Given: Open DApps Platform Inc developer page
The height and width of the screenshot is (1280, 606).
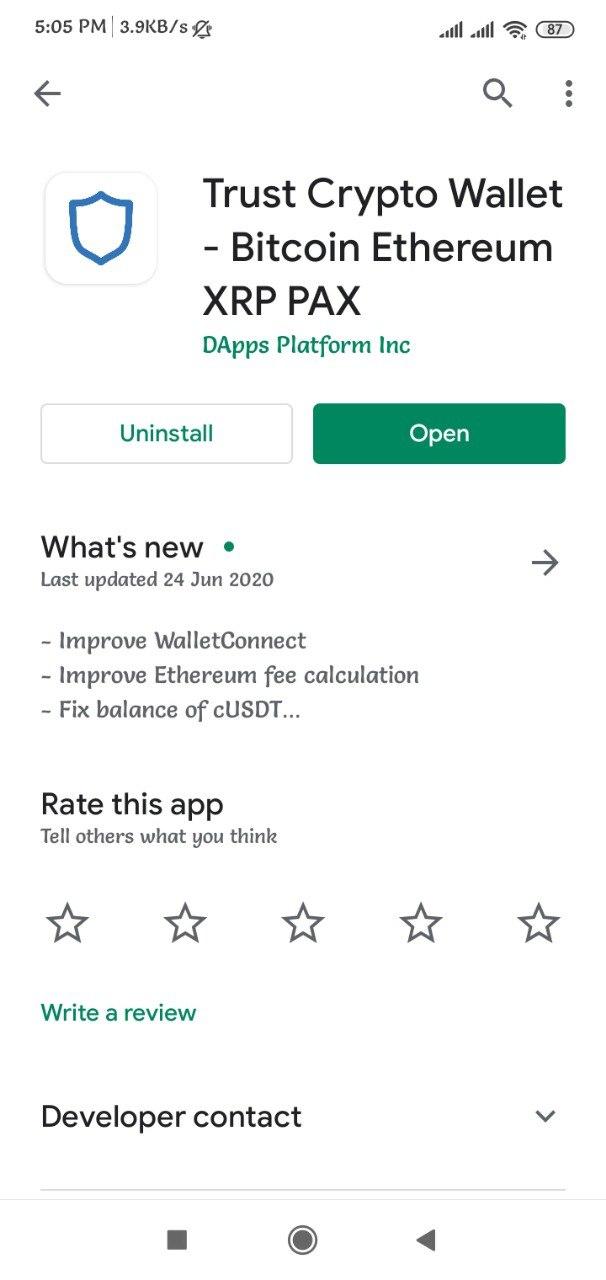Looking at the screenshot, I should [x=306, y=345].
